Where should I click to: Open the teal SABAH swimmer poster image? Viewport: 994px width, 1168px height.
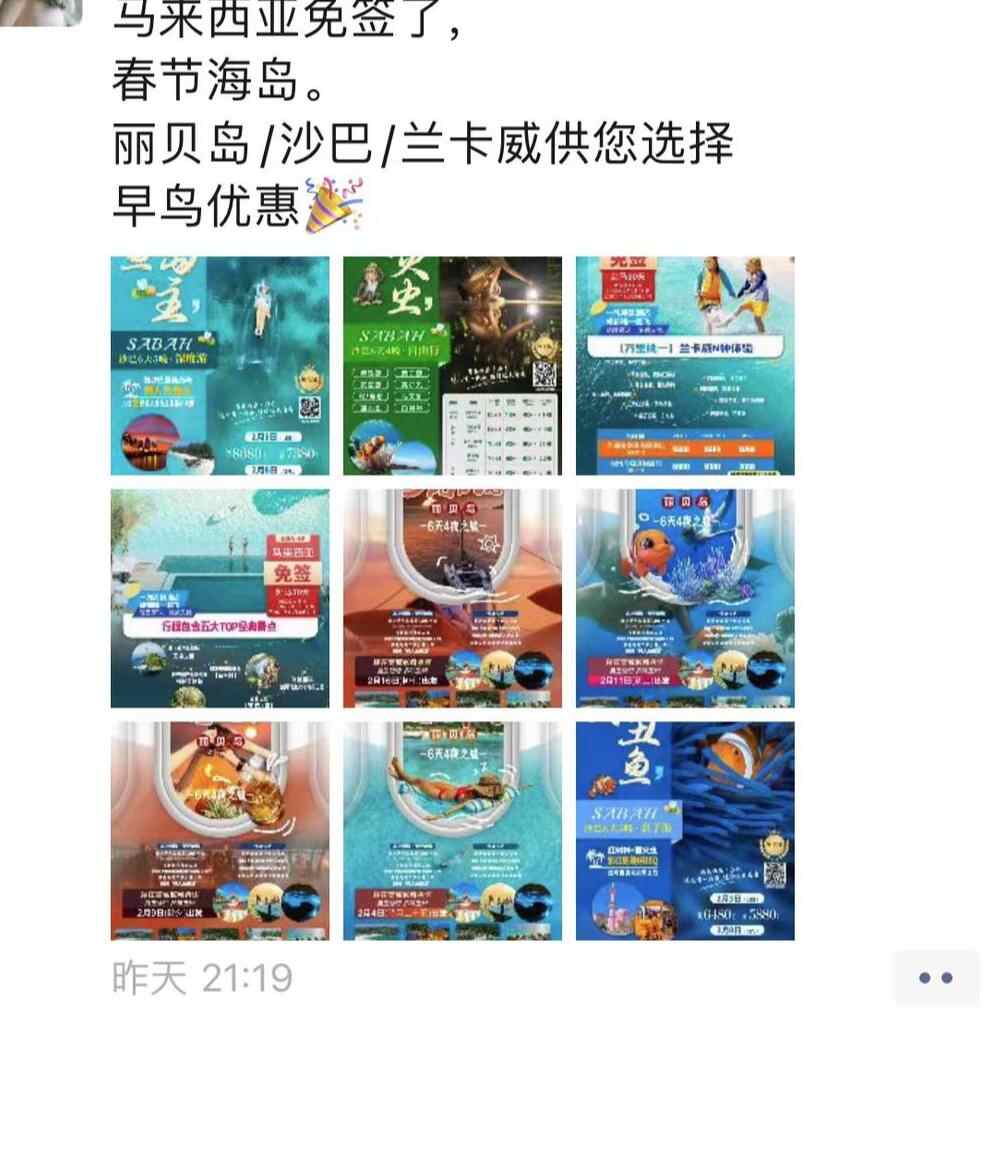tap(220, 366)
